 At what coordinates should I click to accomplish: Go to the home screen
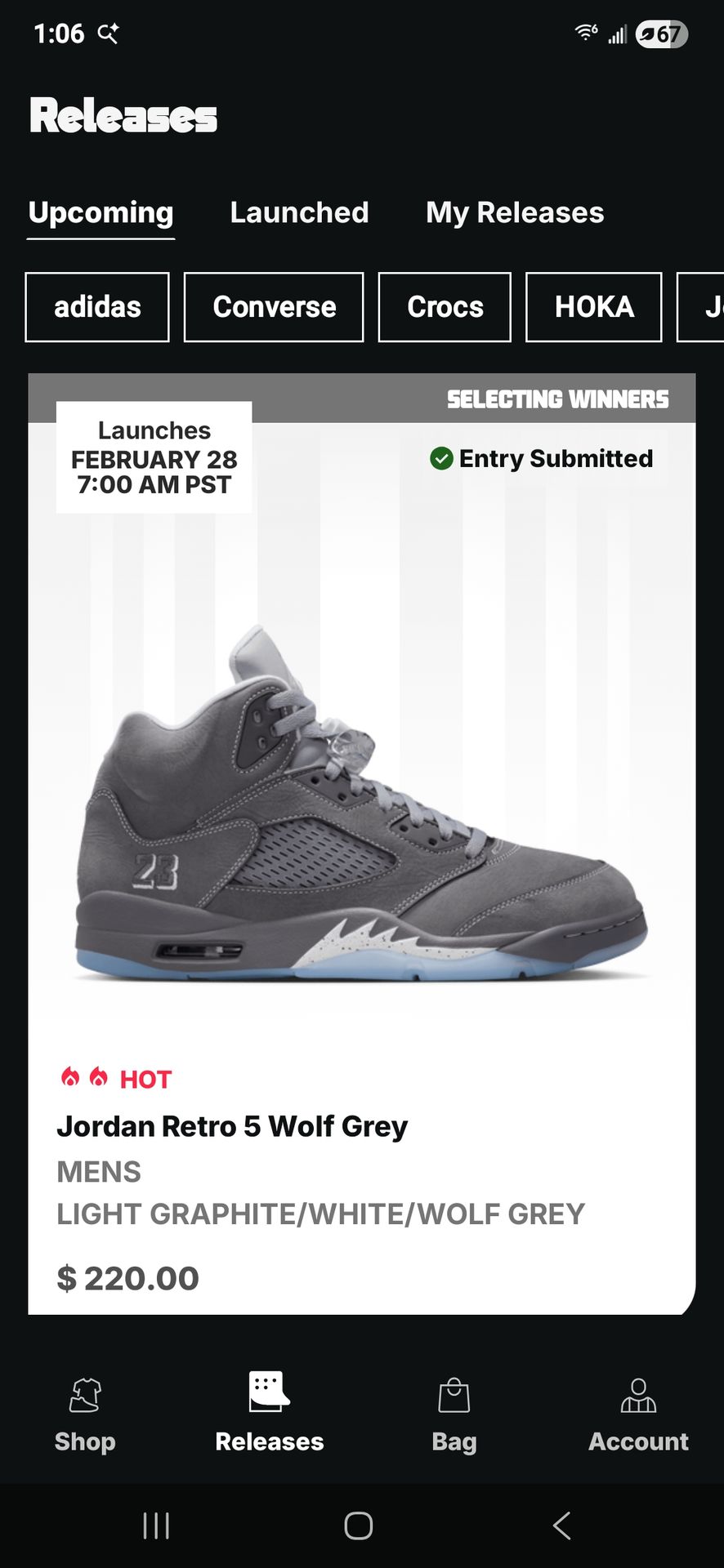tap(358, 1526)
